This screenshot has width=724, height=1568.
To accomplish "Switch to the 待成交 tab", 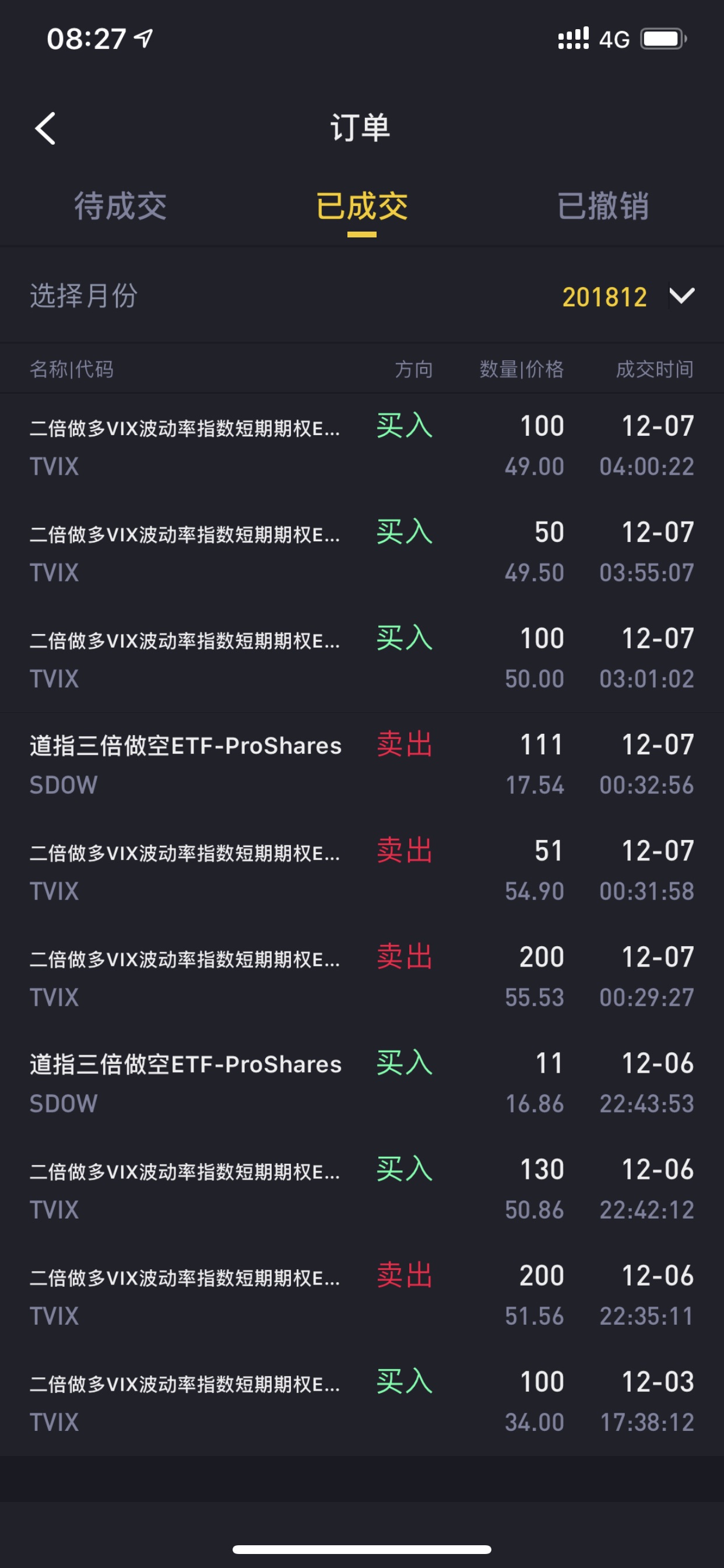I will [121, 206].
